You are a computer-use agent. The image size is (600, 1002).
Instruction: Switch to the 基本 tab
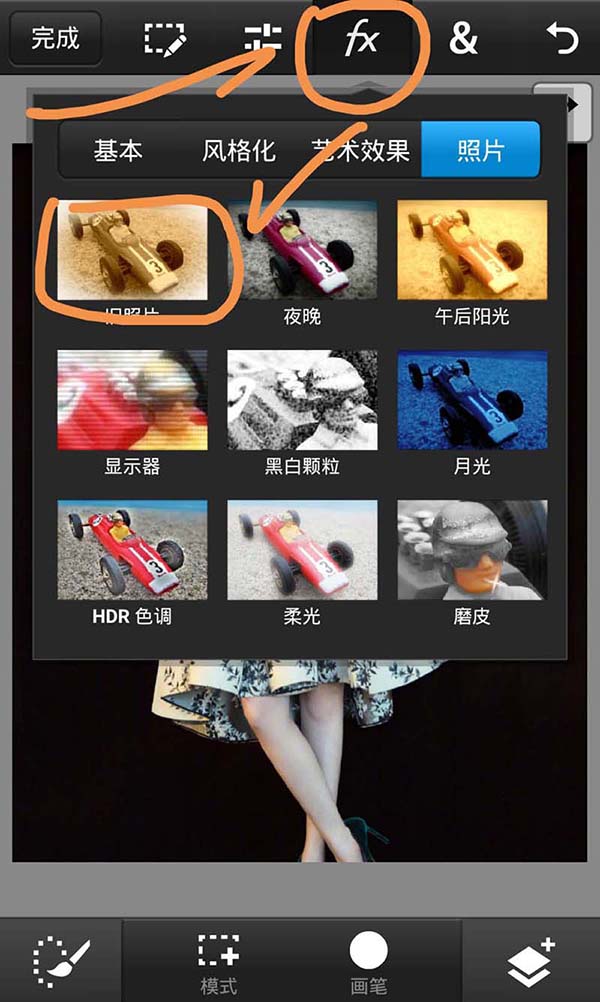118,151
